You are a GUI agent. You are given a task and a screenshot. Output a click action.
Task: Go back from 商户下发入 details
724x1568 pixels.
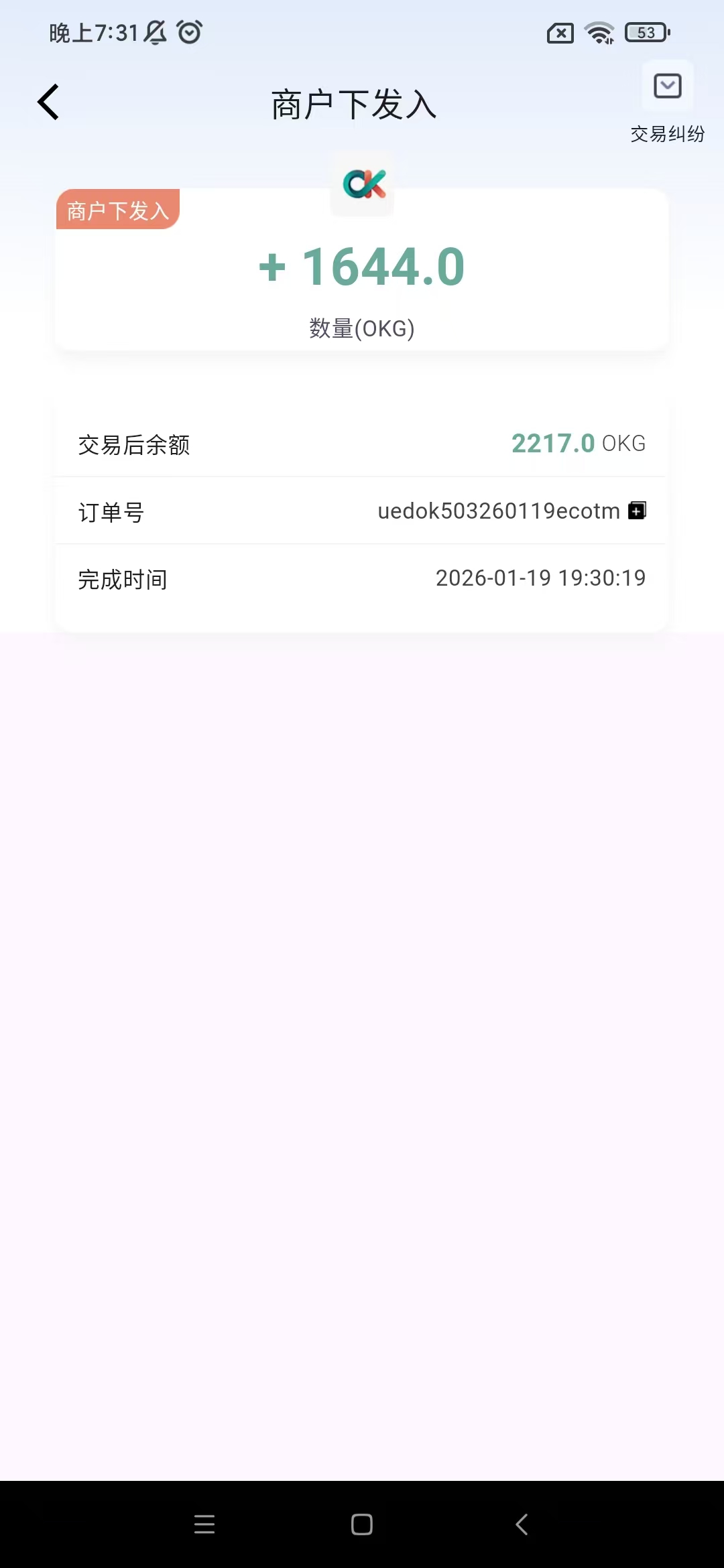48,103
